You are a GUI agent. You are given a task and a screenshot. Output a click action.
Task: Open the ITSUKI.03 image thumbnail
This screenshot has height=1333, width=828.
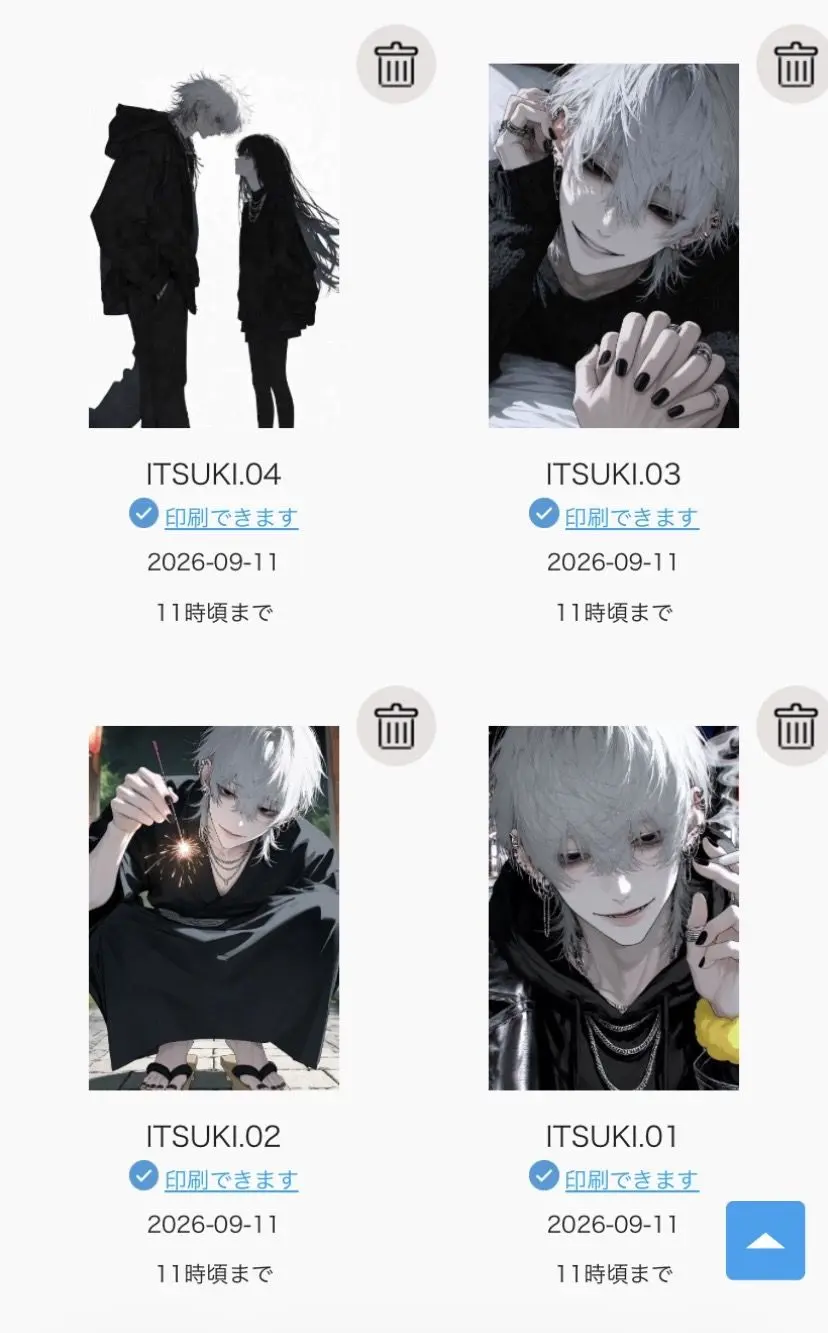pos(614,246)
